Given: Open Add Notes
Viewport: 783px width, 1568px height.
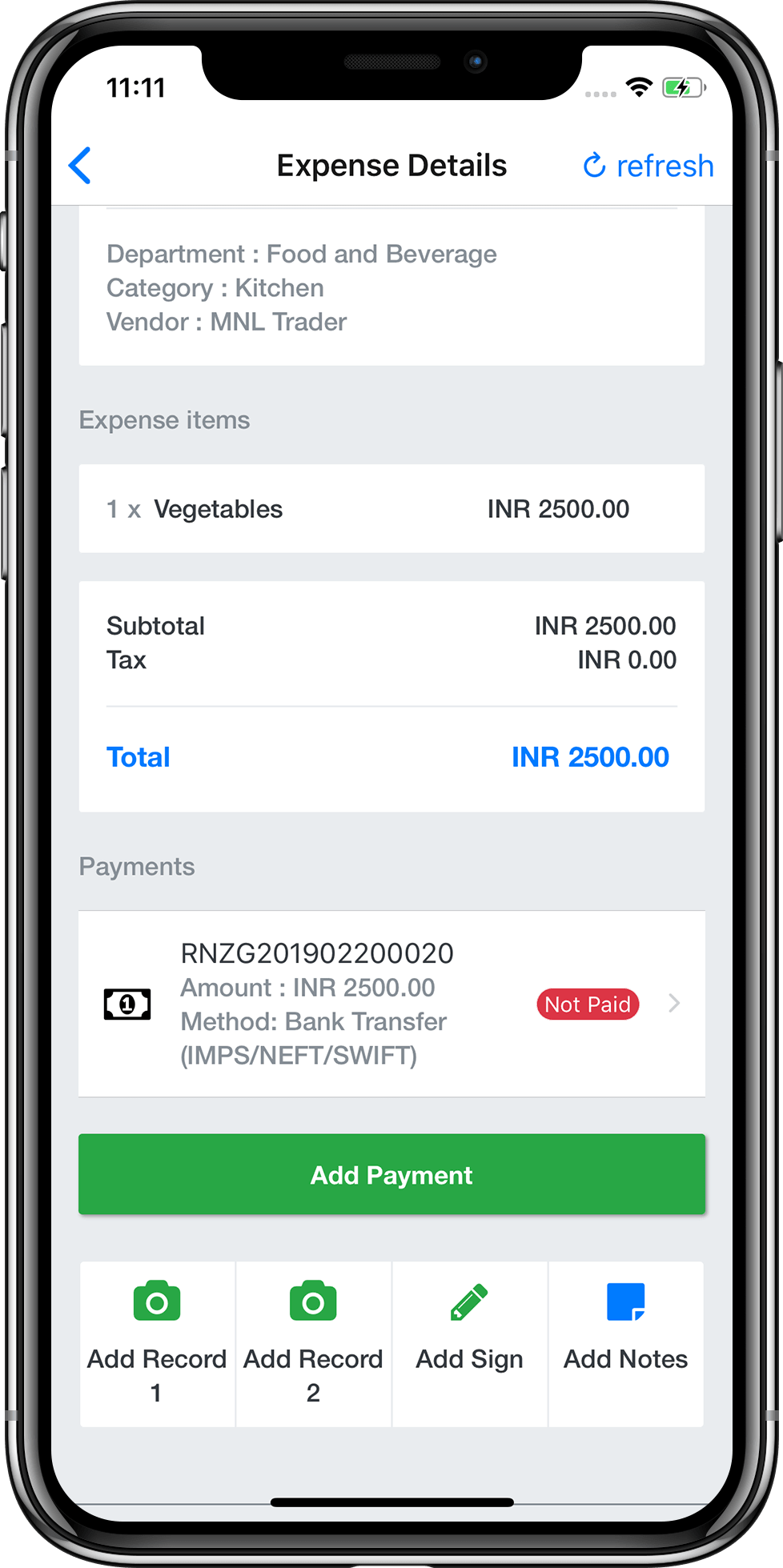Looking at the screenshot, I should coord(625,1345).
